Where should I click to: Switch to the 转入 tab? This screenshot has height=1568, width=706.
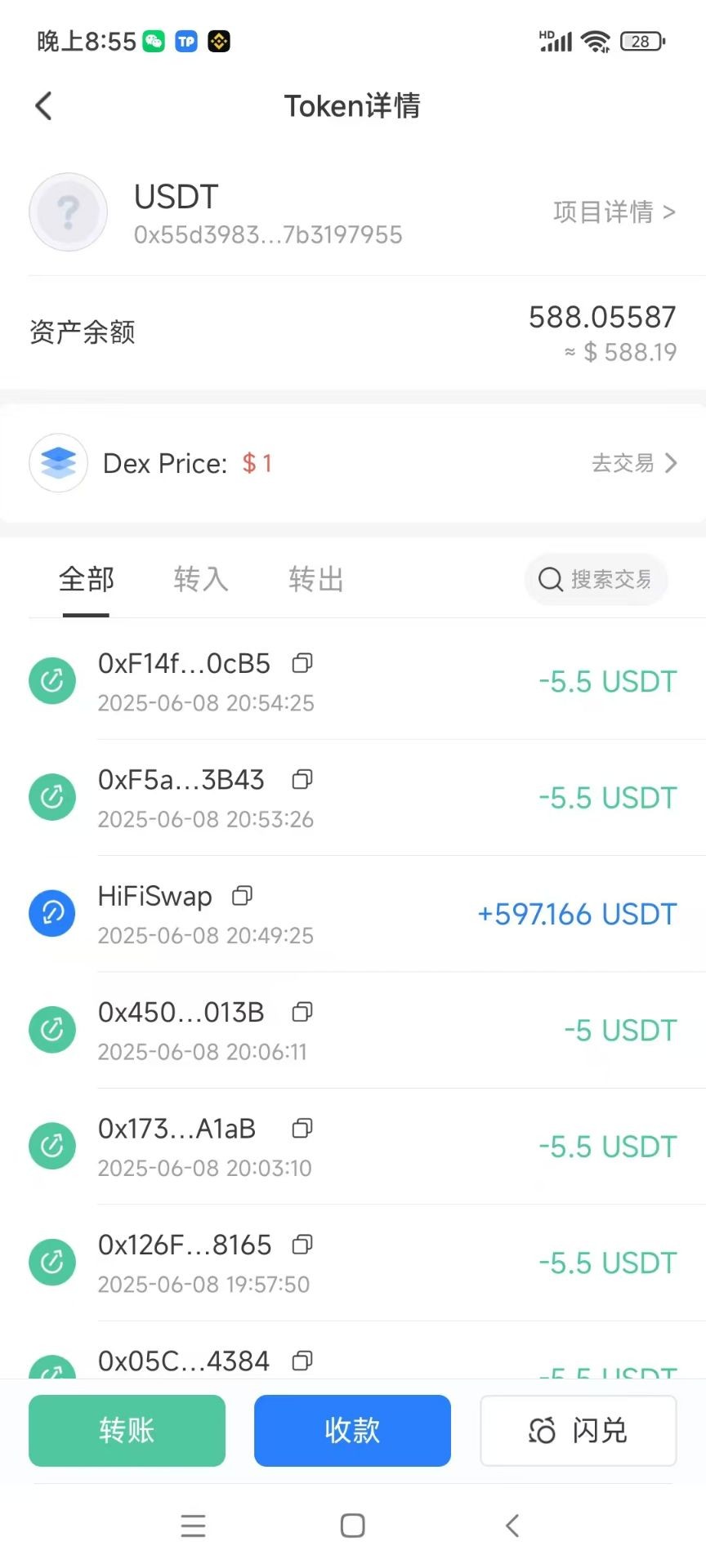pyautogui.click(x=201, y=580)
